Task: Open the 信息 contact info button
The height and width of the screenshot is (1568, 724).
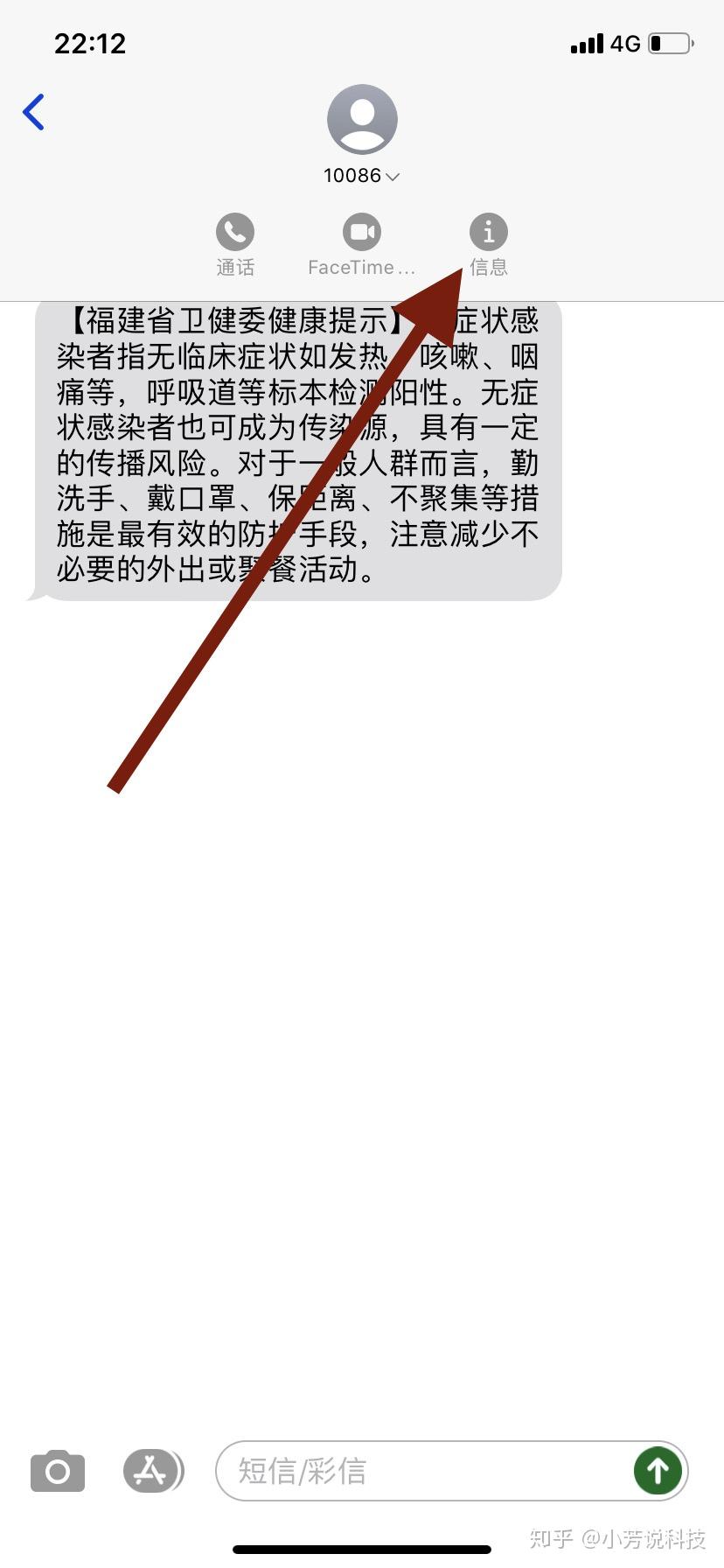Action: [x=489, y=246]
